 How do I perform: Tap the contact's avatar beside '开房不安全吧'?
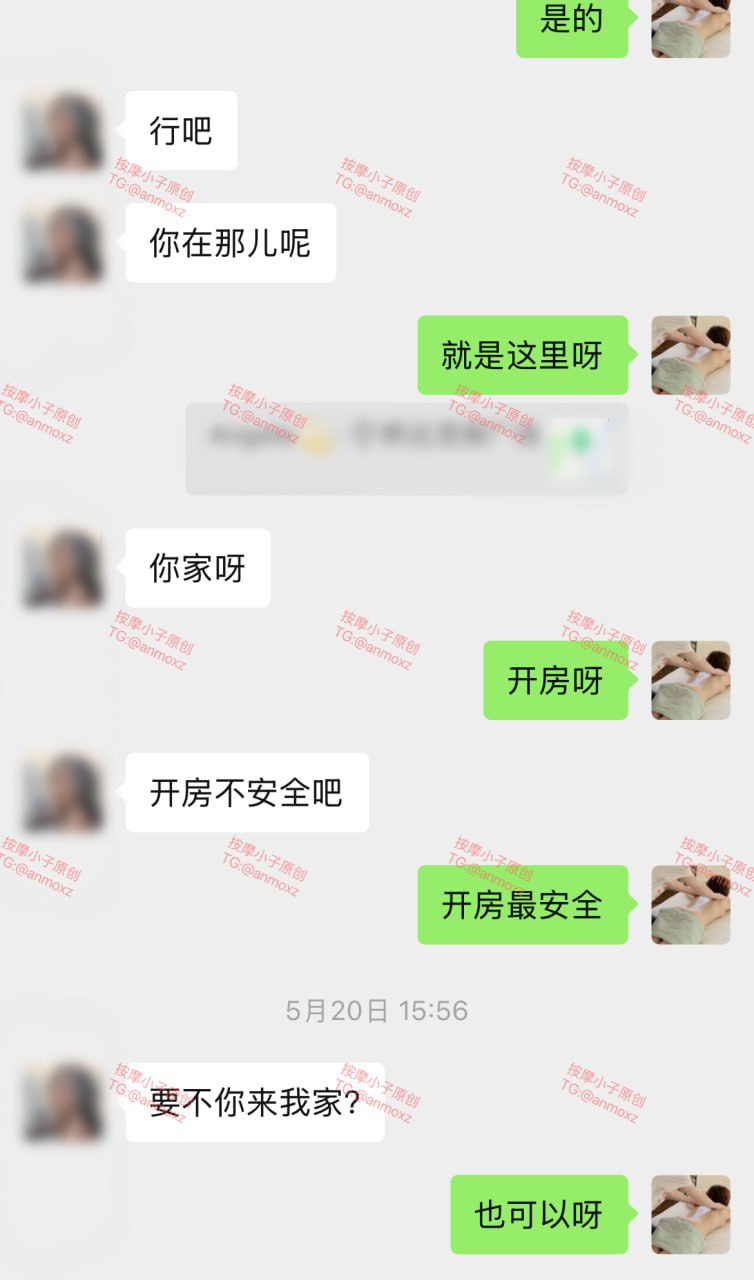point(62,793)
